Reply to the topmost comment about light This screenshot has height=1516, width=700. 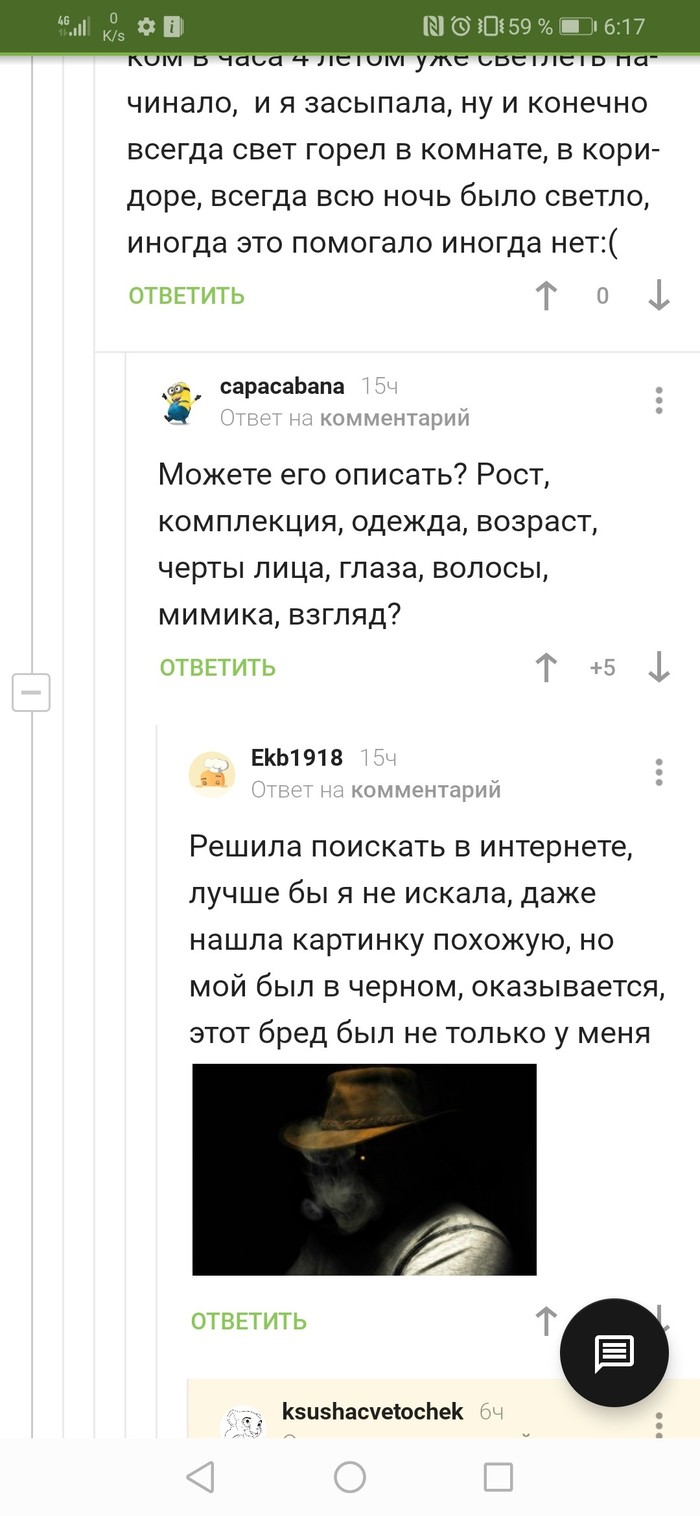click(x=186, y=296)
